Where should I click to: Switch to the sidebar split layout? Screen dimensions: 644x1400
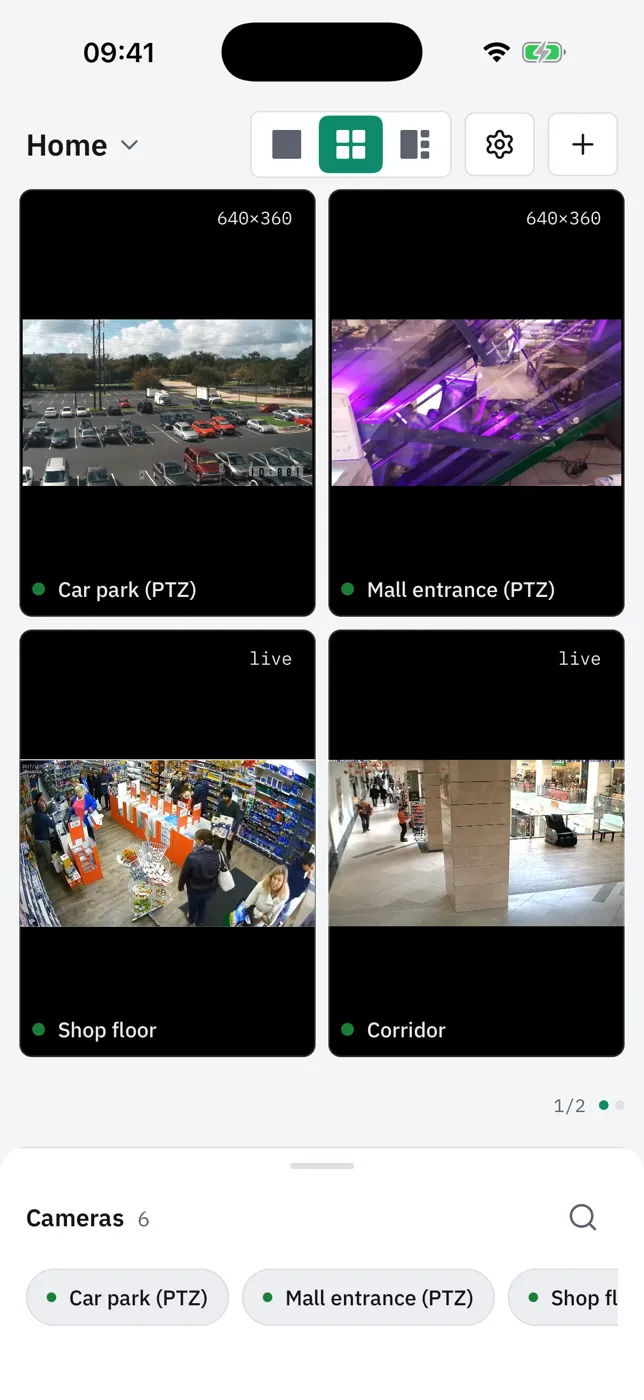[415, 144]
